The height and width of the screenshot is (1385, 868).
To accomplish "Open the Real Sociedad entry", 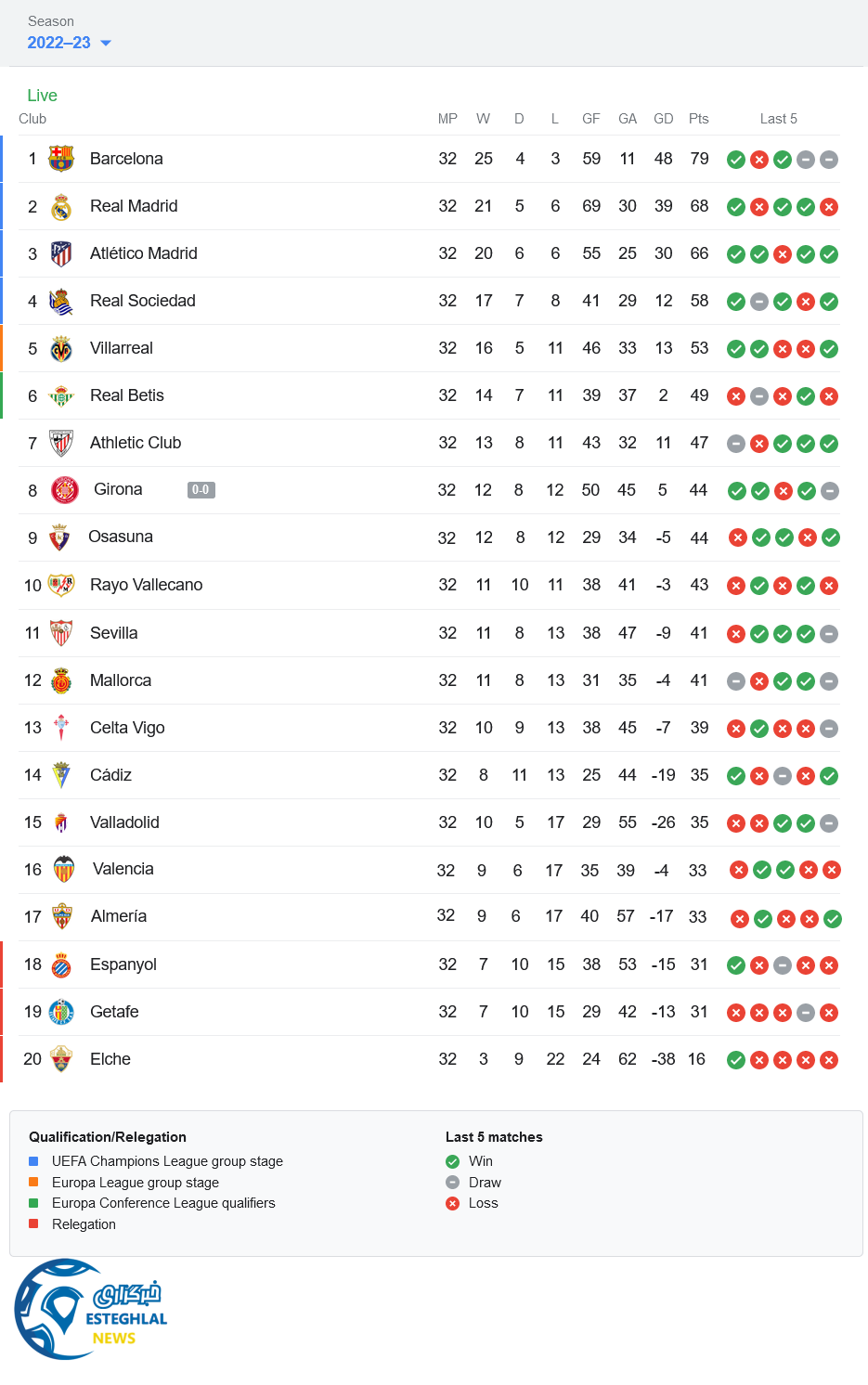I will point(142,301).
